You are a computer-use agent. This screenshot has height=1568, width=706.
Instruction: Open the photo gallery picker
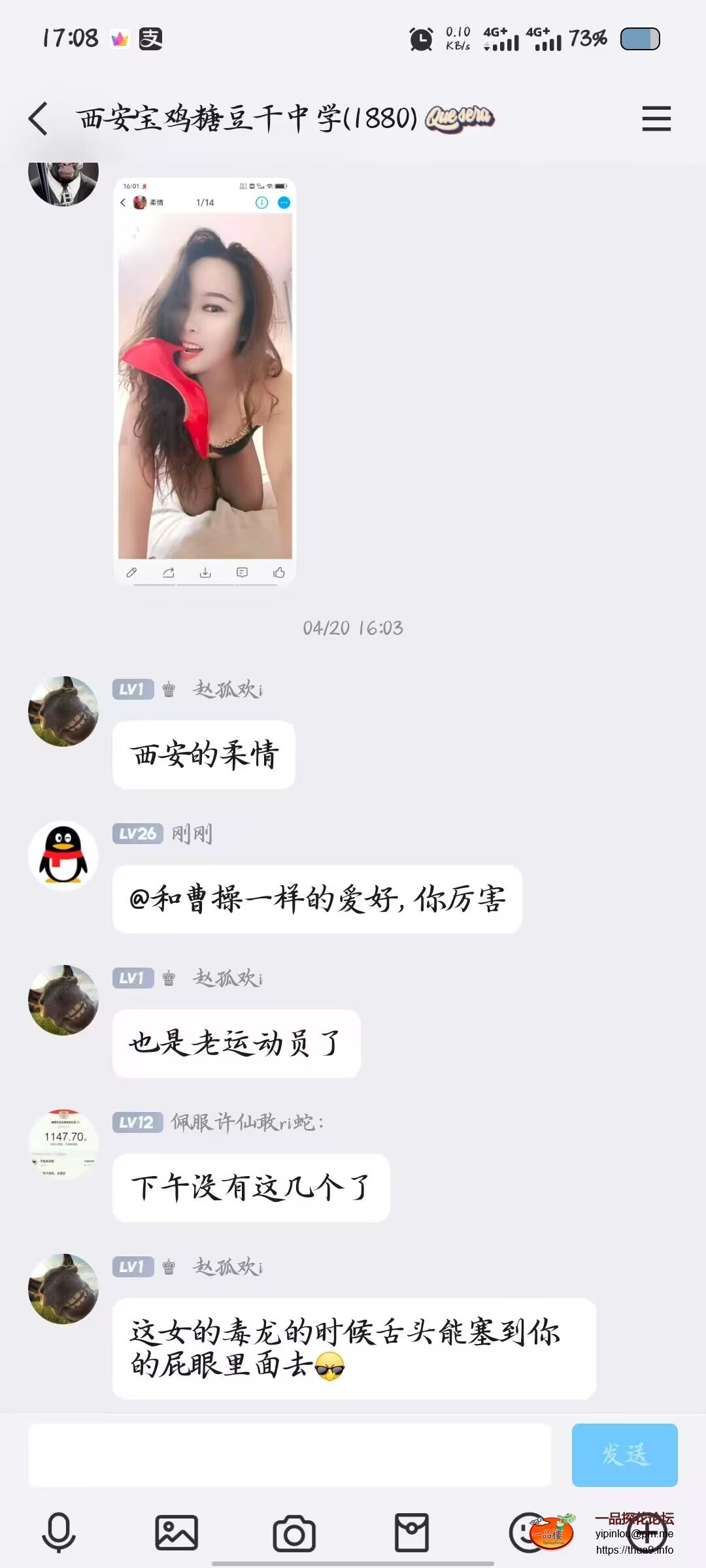[x=176, y=1532]
